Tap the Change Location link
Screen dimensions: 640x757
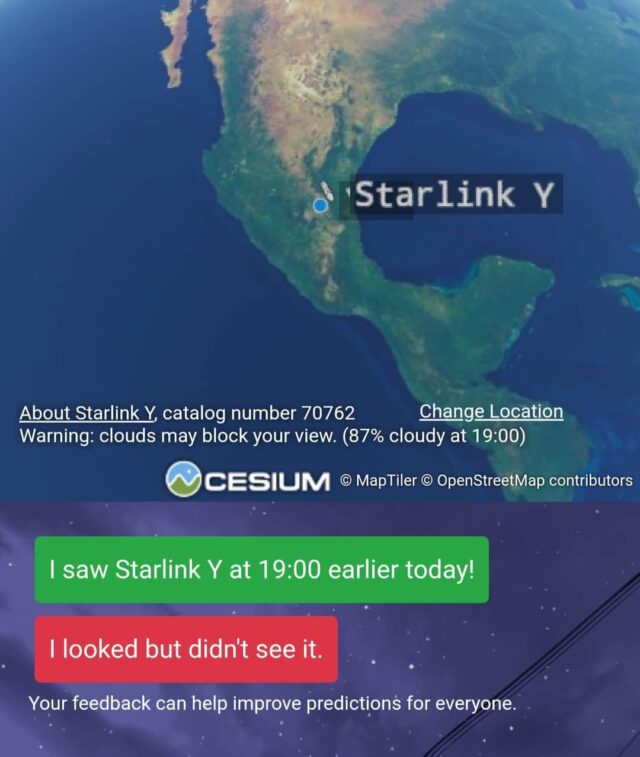[x=491, y=411]
